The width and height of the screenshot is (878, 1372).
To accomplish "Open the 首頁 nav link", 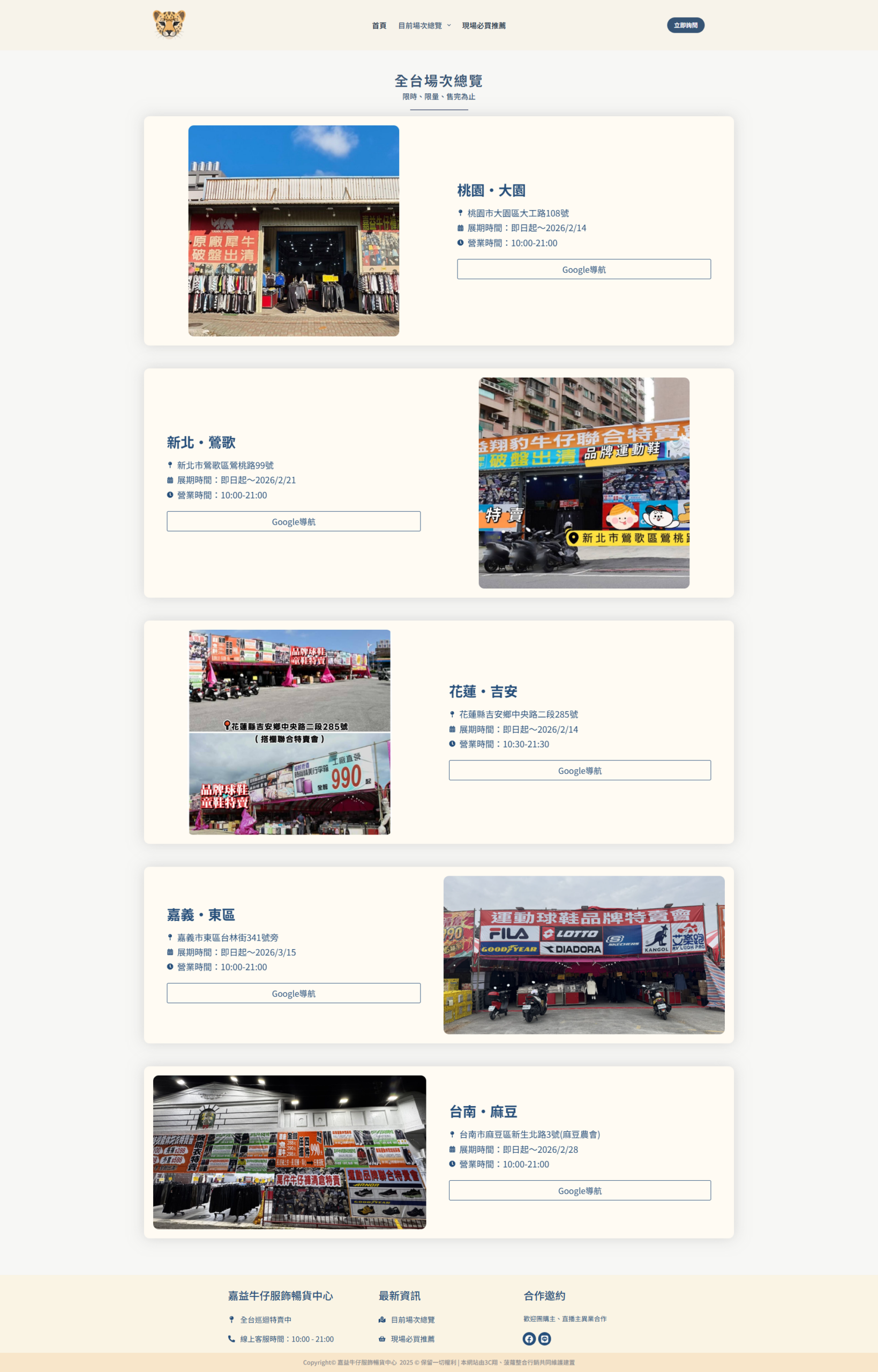I will 379,26.
